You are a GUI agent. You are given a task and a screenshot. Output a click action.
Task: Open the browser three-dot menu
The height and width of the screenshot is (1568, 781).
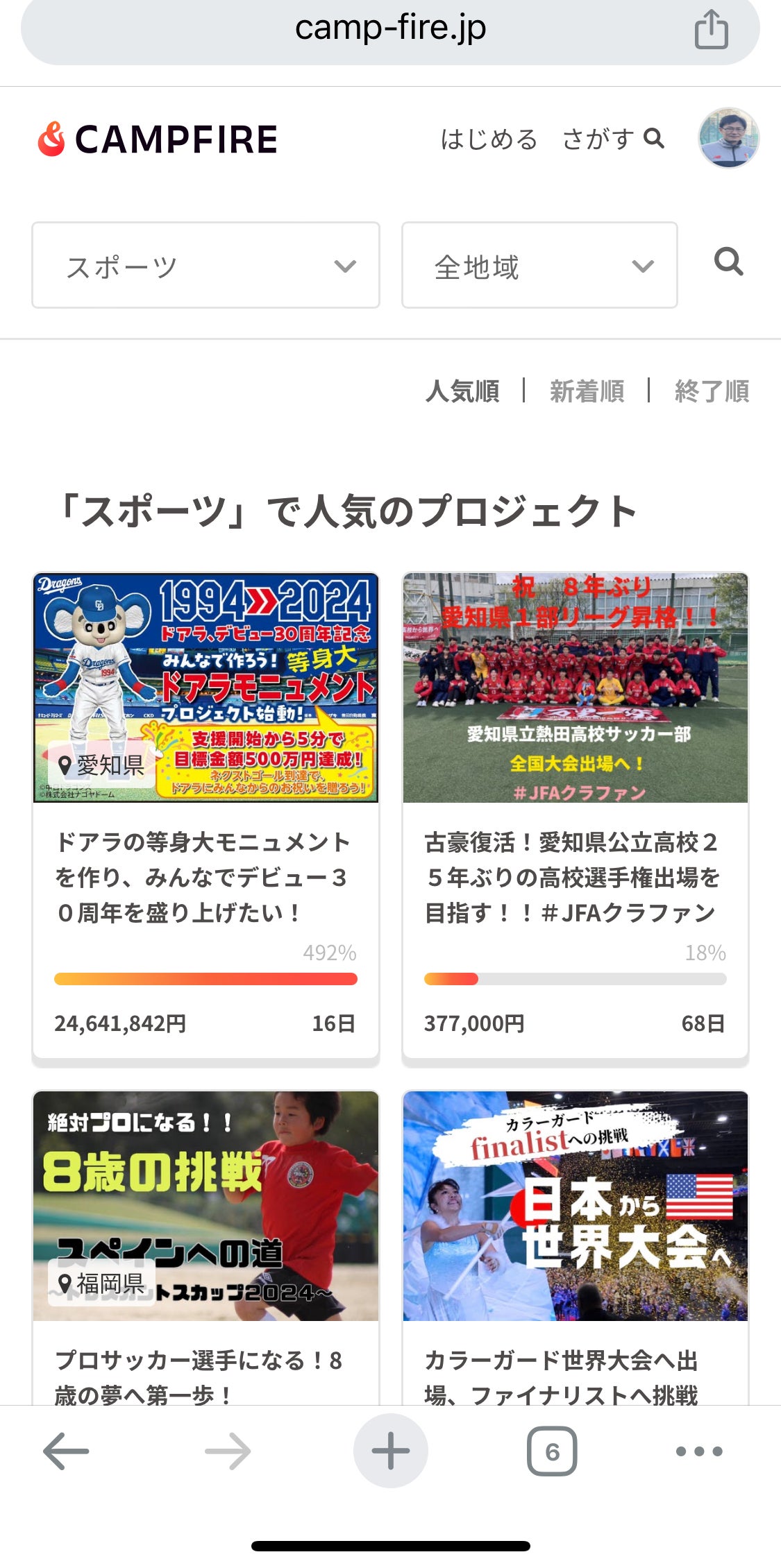coord(699,1451)
